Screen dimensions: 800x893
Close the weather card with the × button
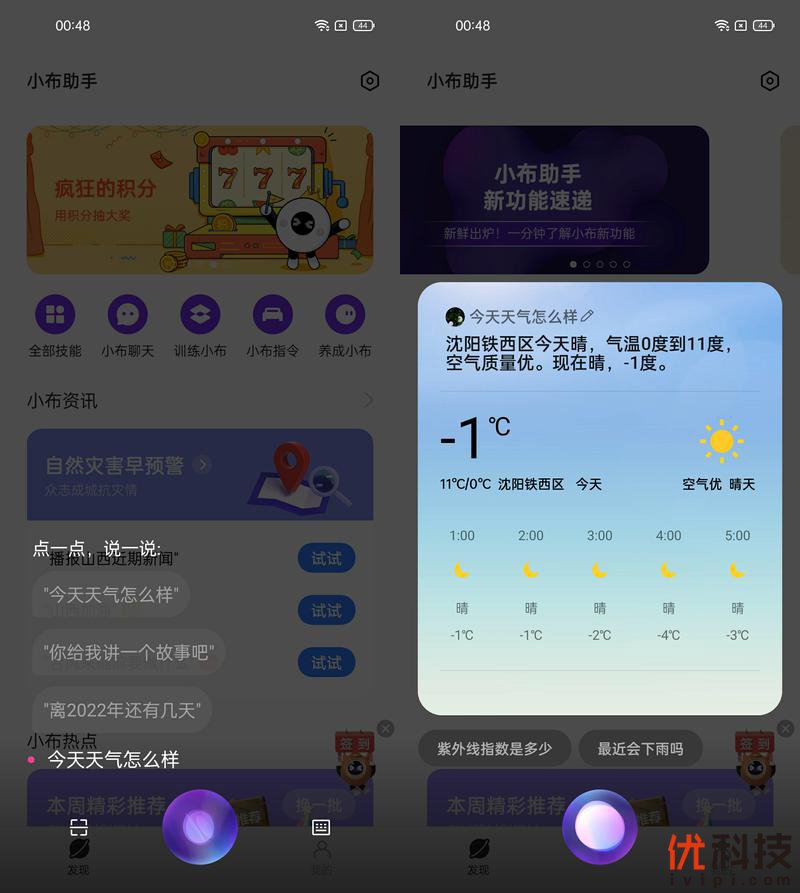[786, 728]
